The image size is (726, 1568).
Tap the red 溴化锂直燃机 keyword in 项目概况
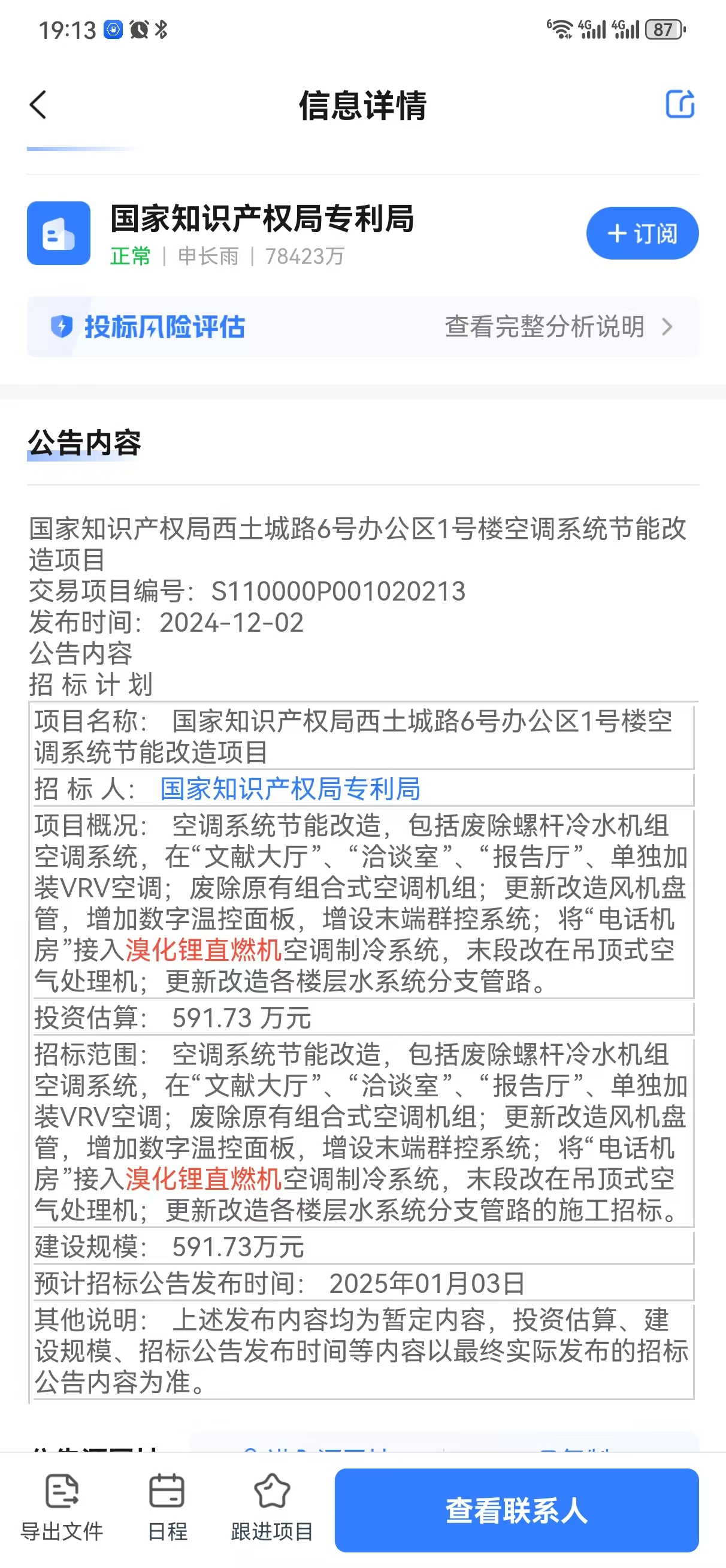203,950
